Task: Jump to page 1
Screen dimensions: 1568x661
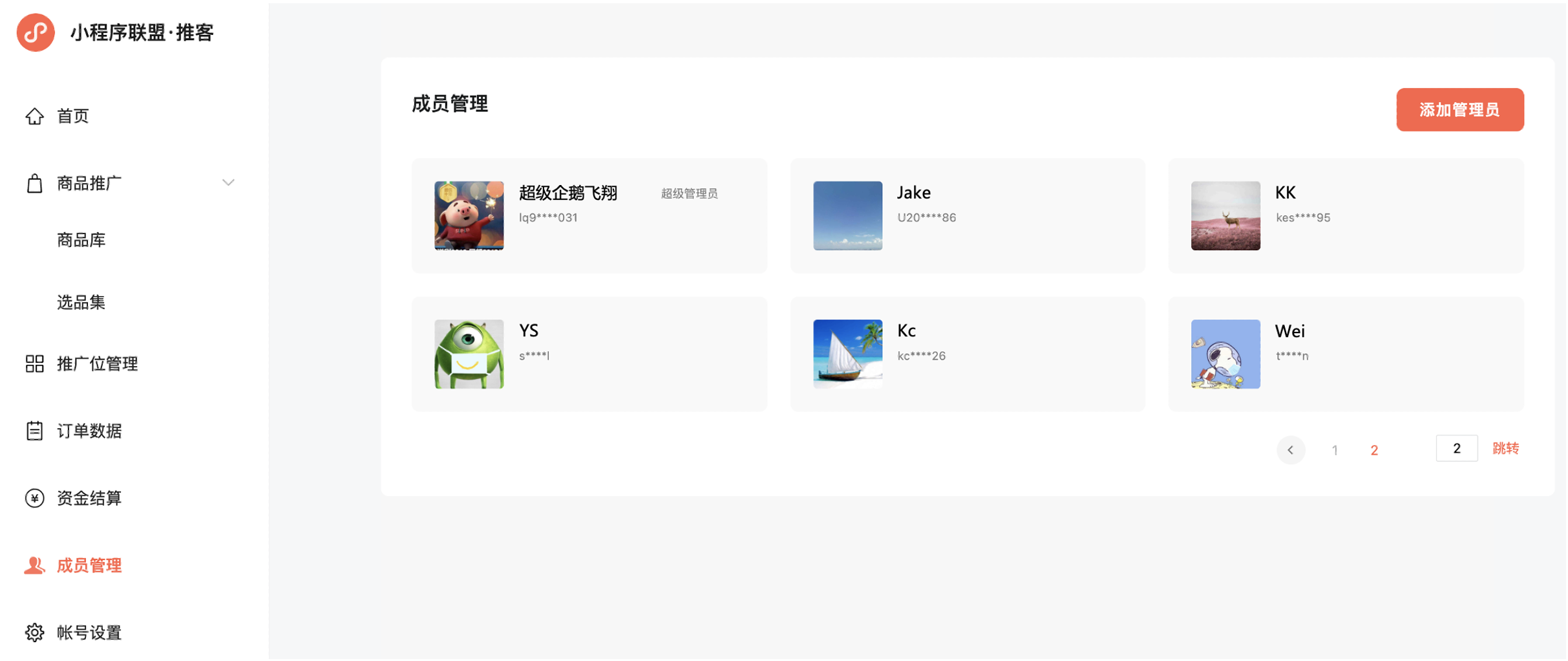Action: [x=1335, y=450]
